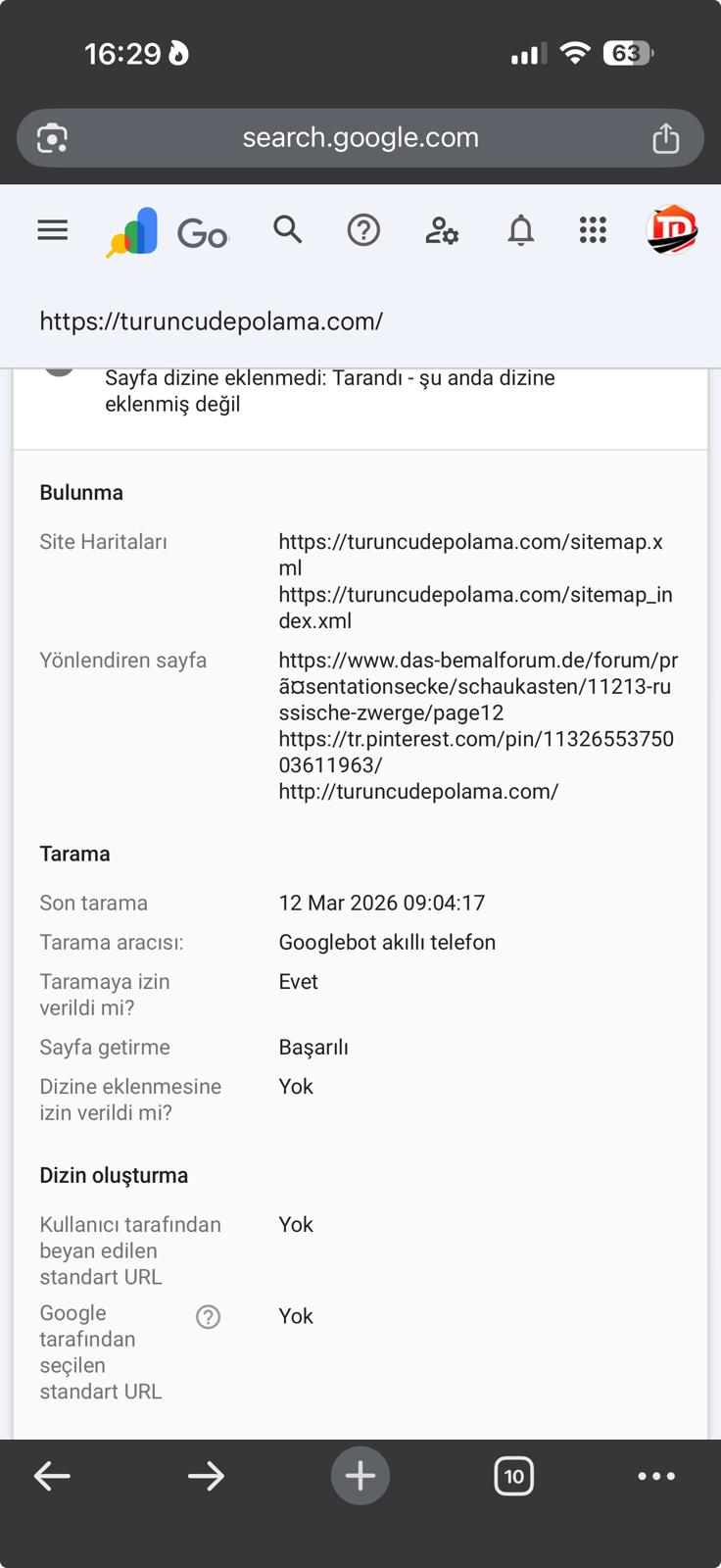Open user settings gear icon
Image resolution: width=721 pixels, height=1568 pixels.
442,230
